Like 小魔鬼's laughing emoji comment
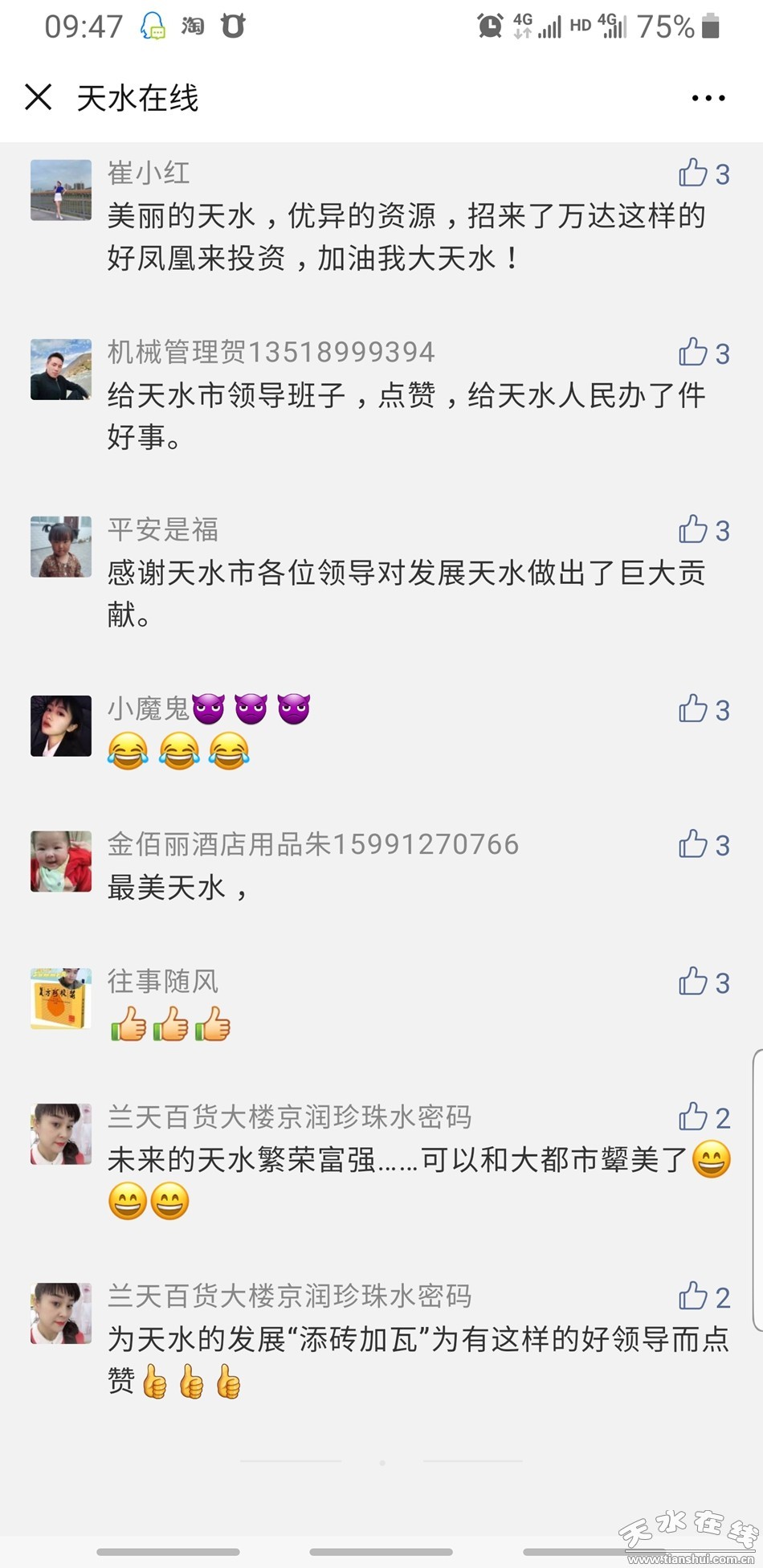 (x=693, y=708)
